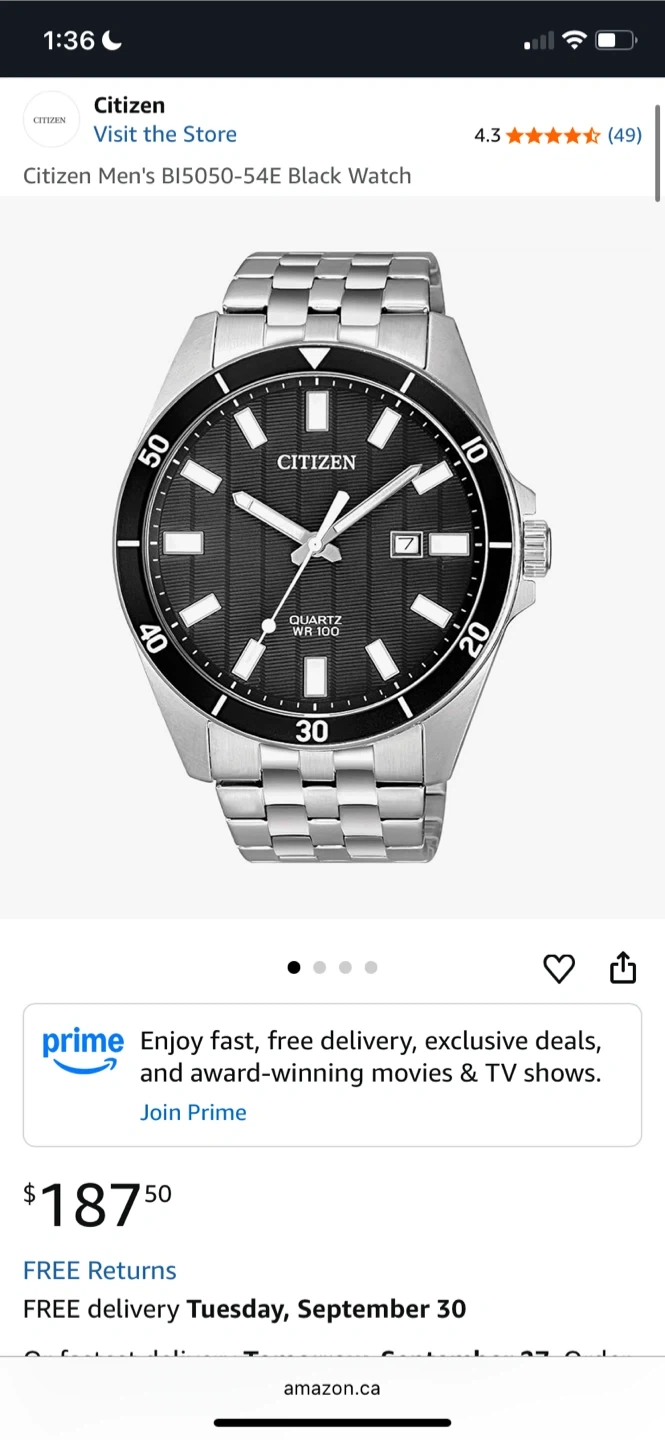This screenshot has width=665, height=1440.
Task: Open the Citizen brand logo
Action: coord(50,120)
